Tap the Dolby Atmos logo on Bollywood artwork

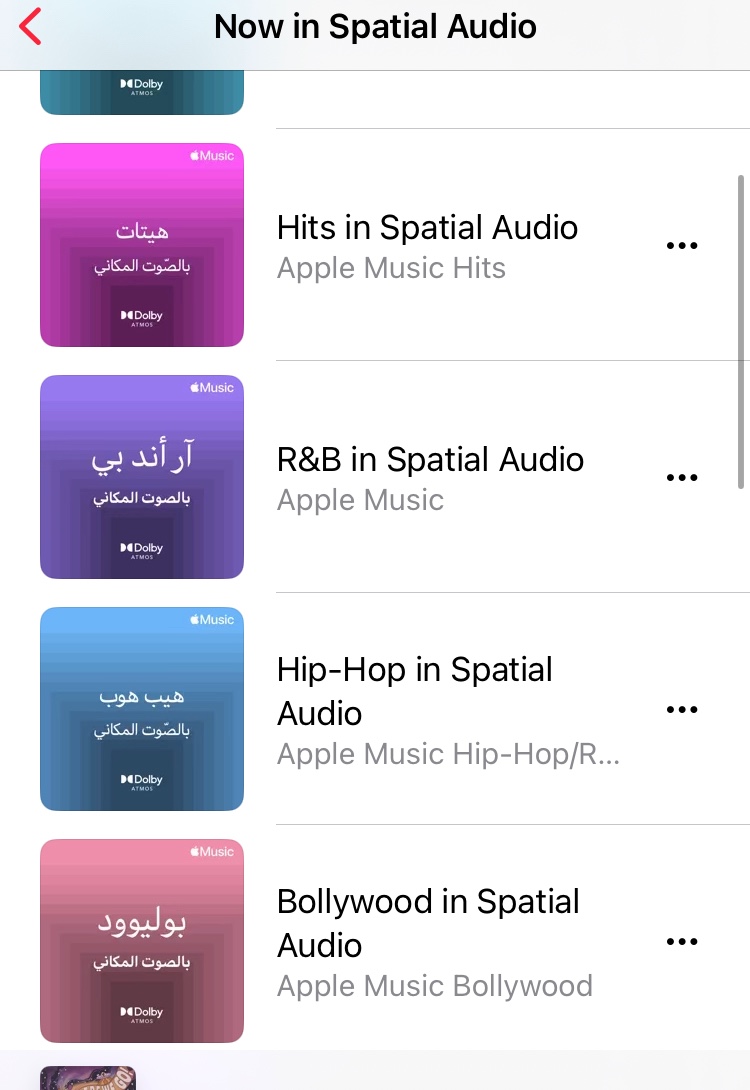(x=142, y=1012)
